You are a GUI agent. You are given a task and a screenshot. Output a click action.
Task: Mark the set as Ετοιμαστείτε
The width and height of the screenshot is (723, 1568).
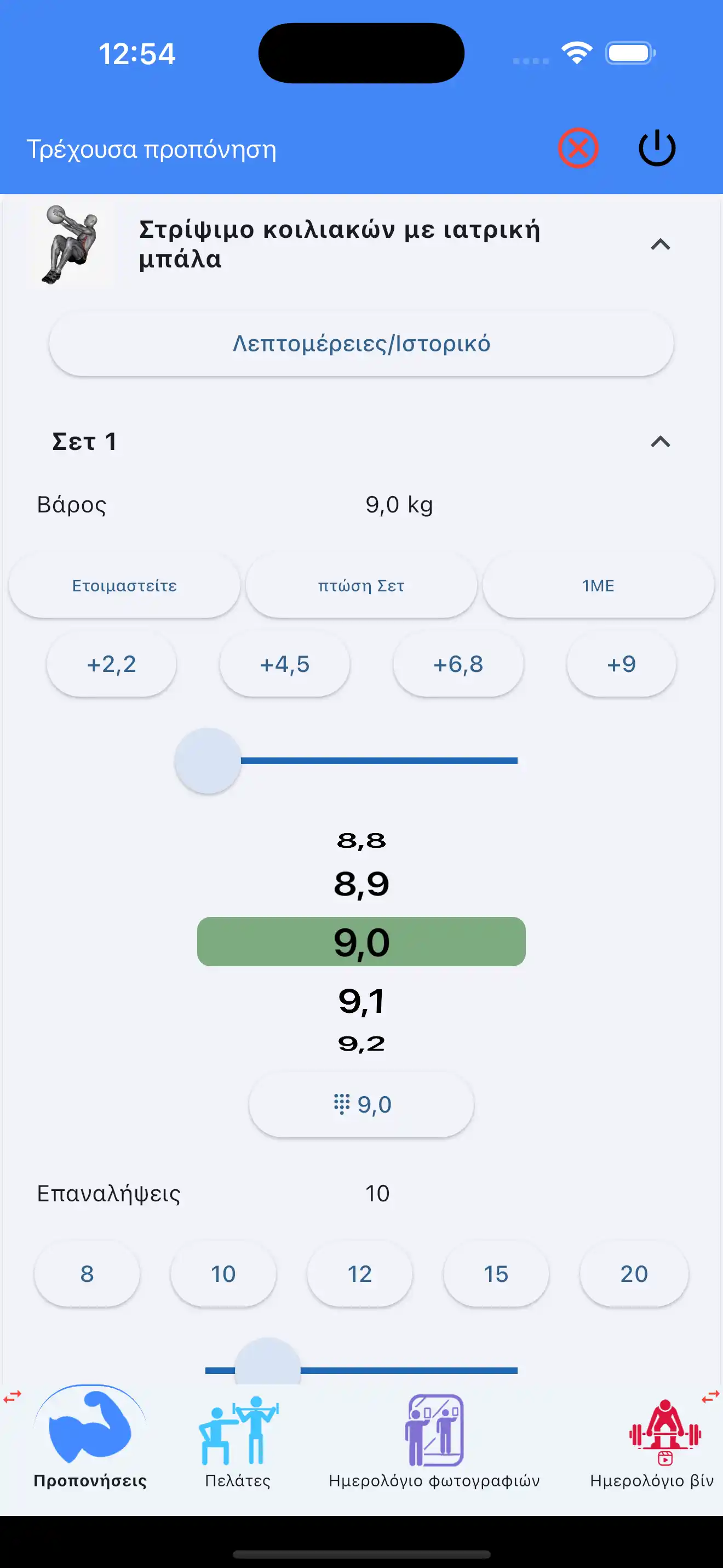[x=125, y=585]
